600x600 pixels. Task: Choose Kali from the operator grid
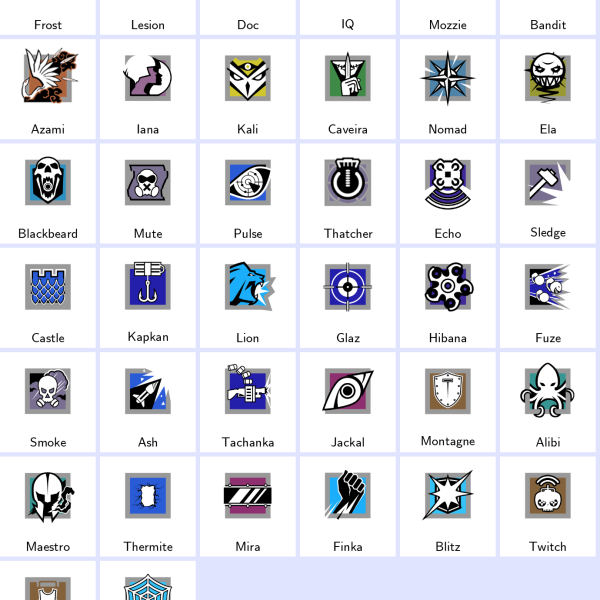(x=248, y=88)
